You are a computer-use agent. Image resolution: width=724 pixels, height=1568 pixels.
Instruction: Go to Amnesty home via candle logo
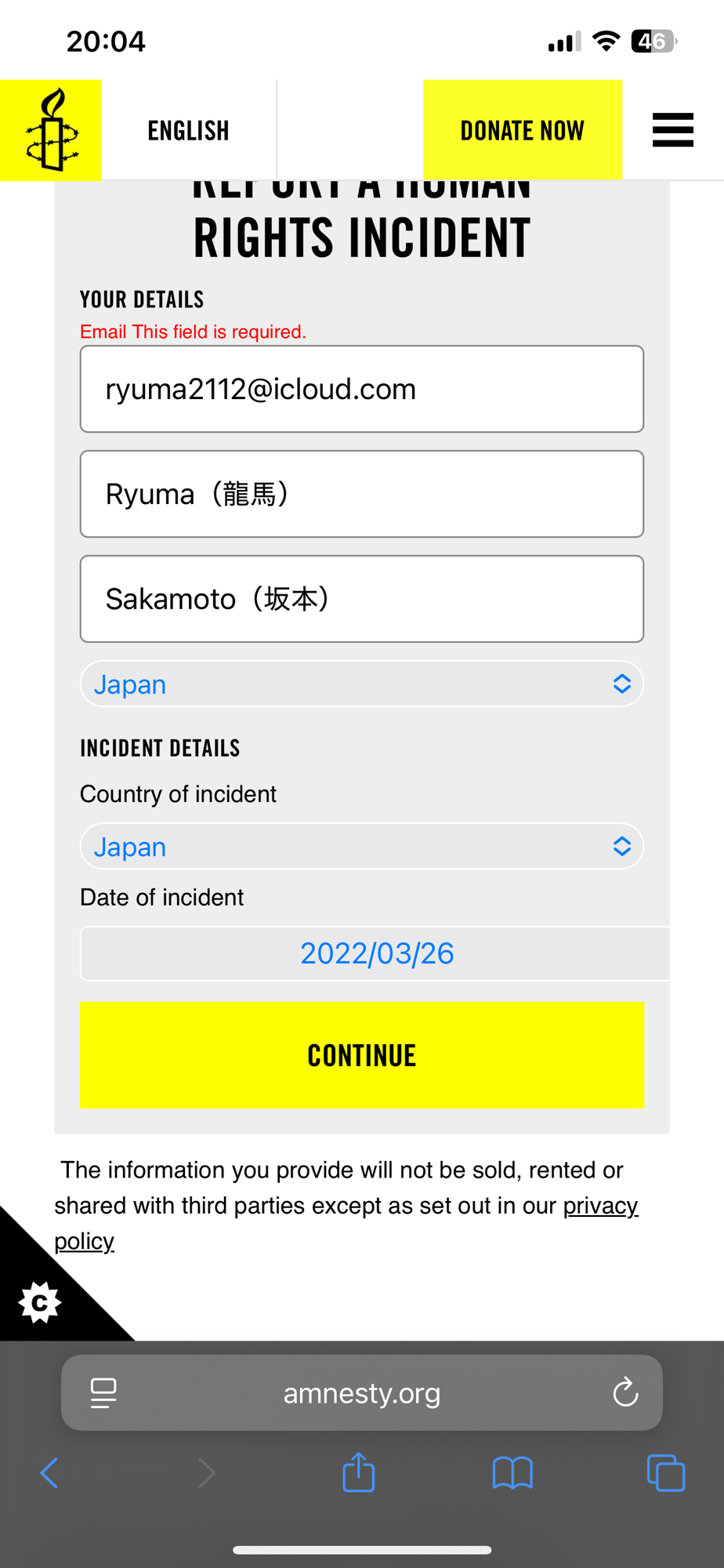click(x=51, y=130)
